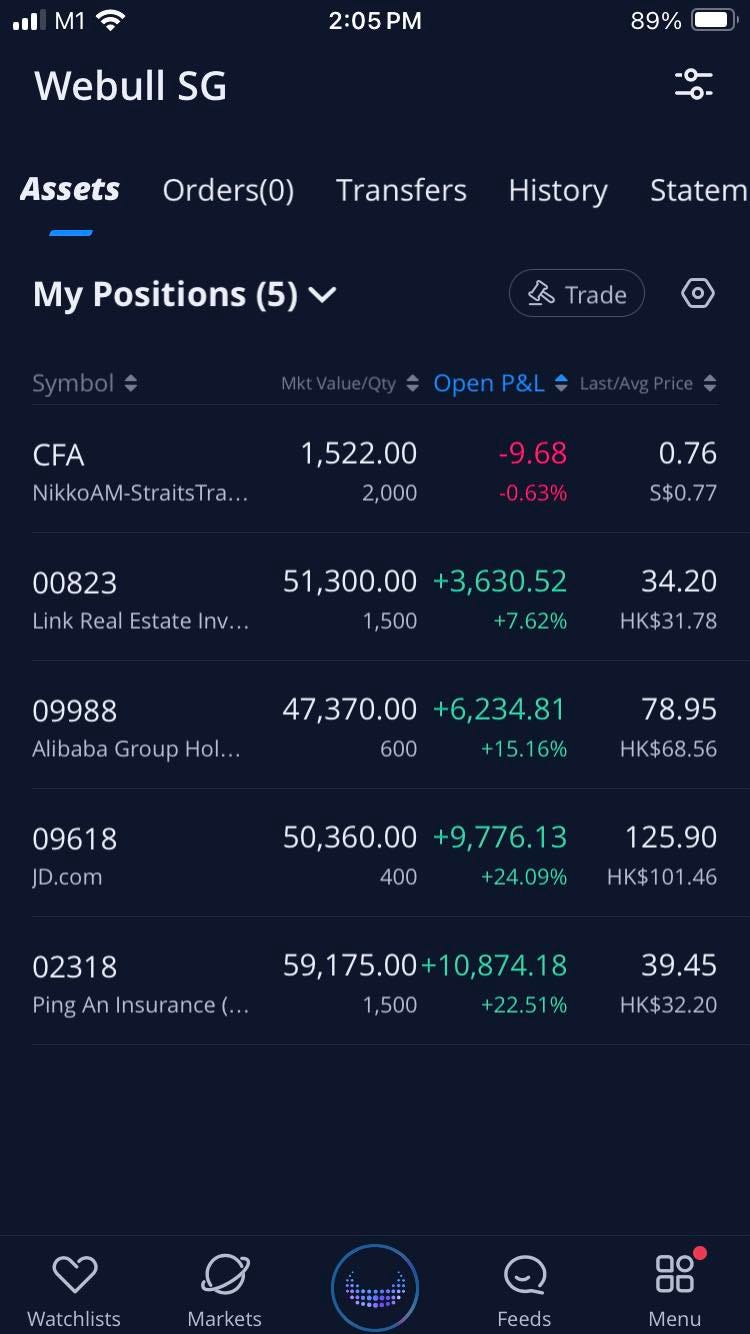Toggle sort order on Open P&L column
This screenshot has width=750, height=1334.
tap(560, 383)
